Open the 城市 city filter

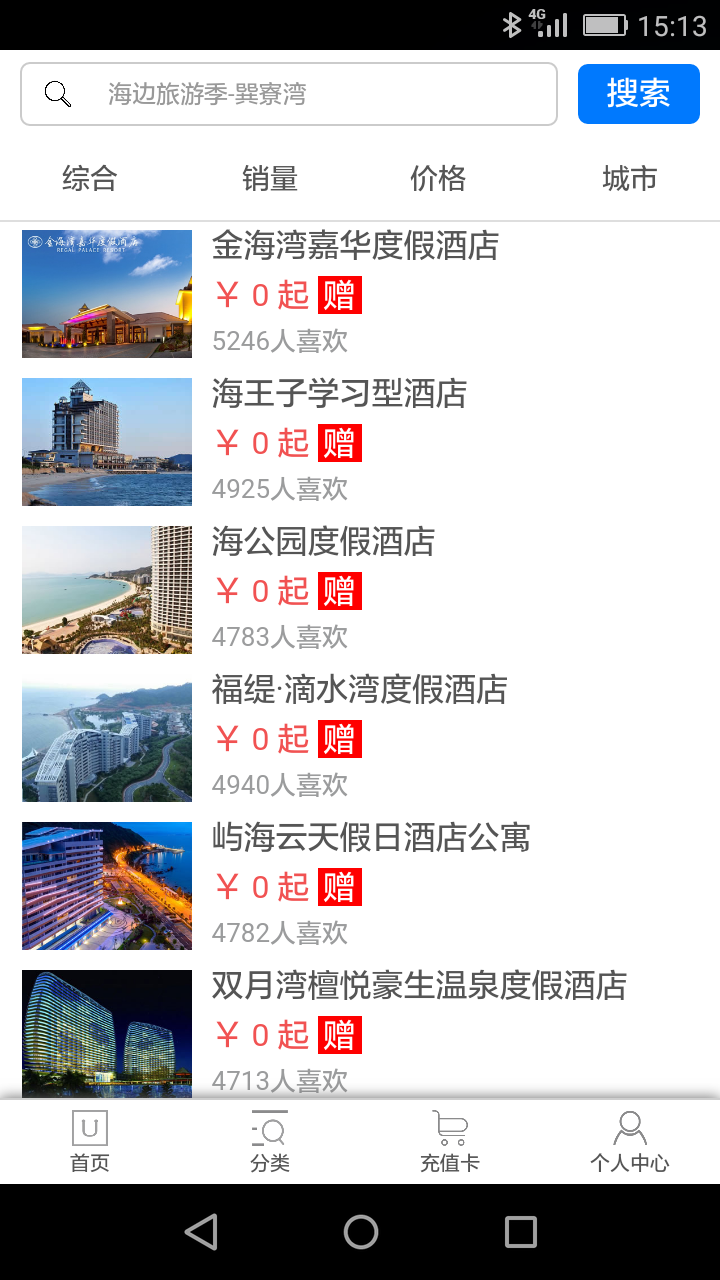[x=627, y=178]
